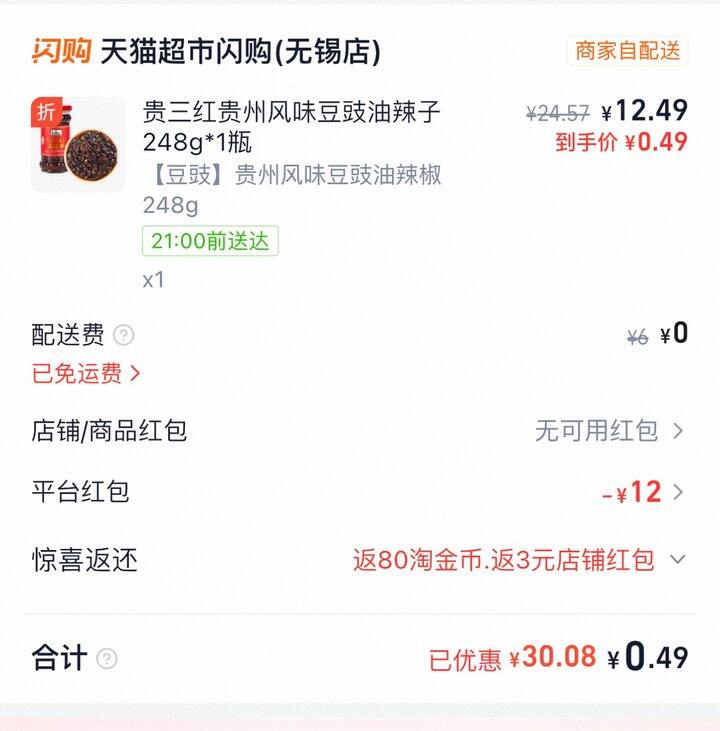
Task: Open the 贵三红豆豉油辣子 product image
Action: (x=78, y=144)
